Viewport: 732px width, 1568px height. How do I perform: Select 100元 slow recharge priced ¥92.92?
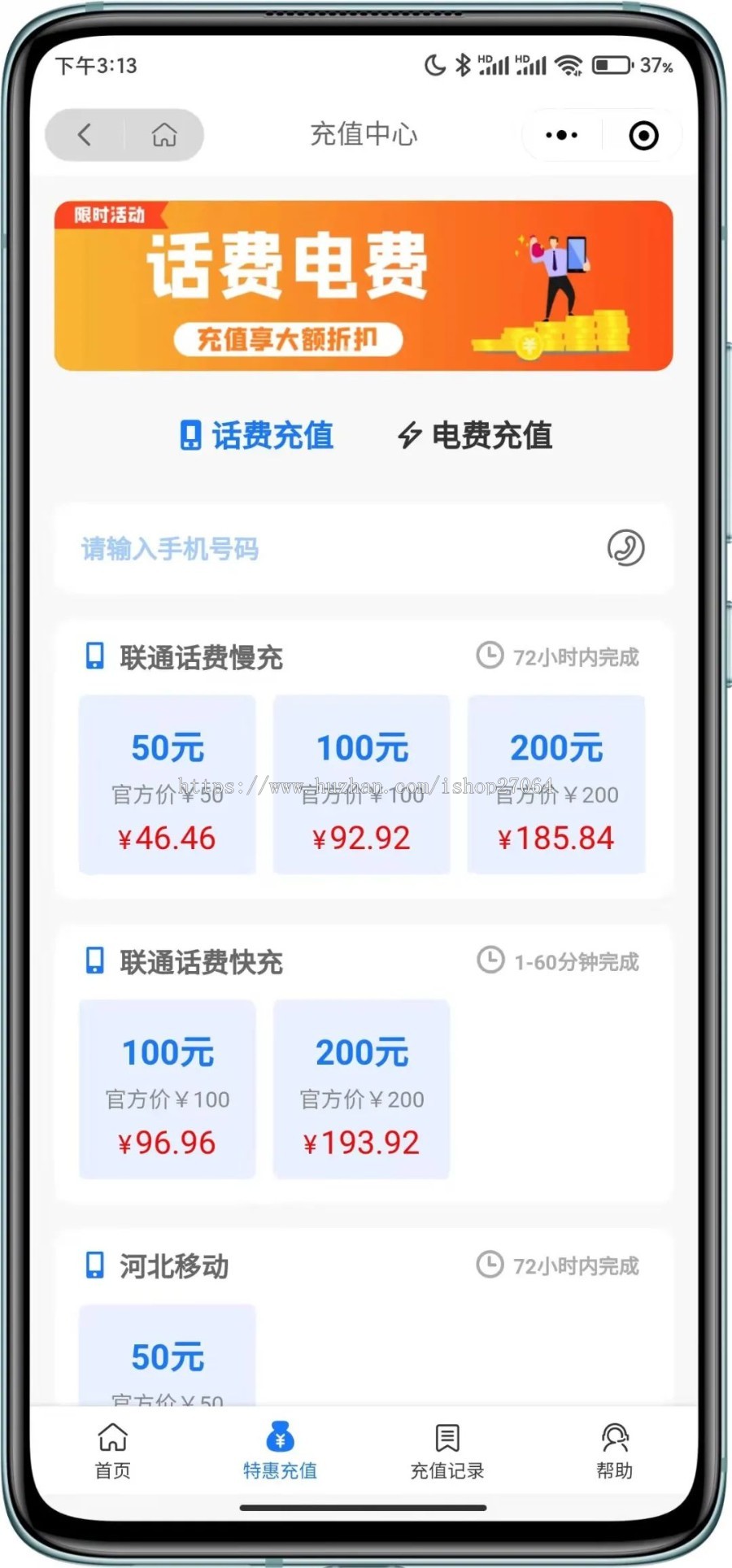(x=362, y=785)
